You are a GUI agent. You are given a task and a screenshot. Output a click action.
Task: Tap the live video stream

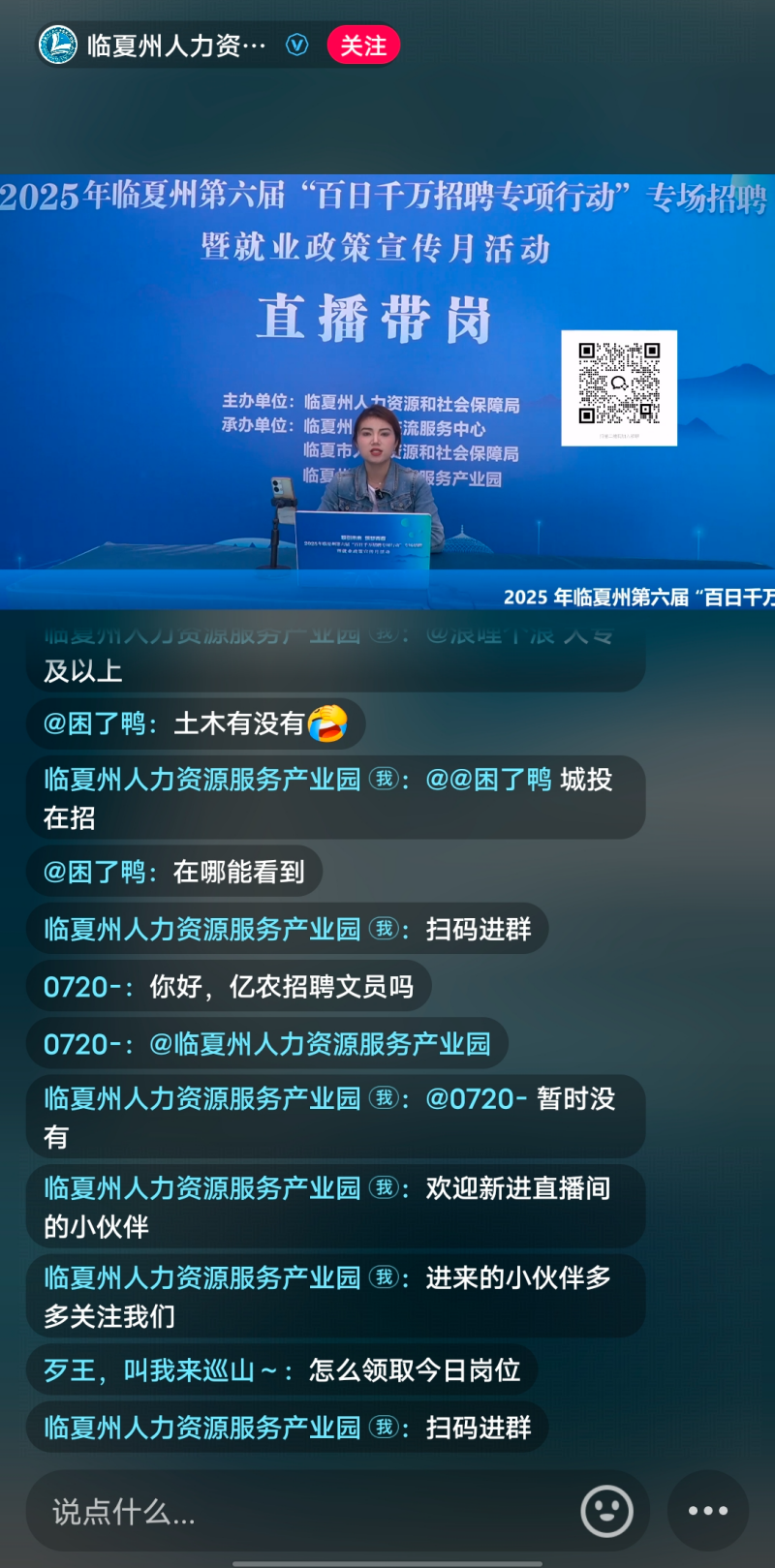pos(387,391)
